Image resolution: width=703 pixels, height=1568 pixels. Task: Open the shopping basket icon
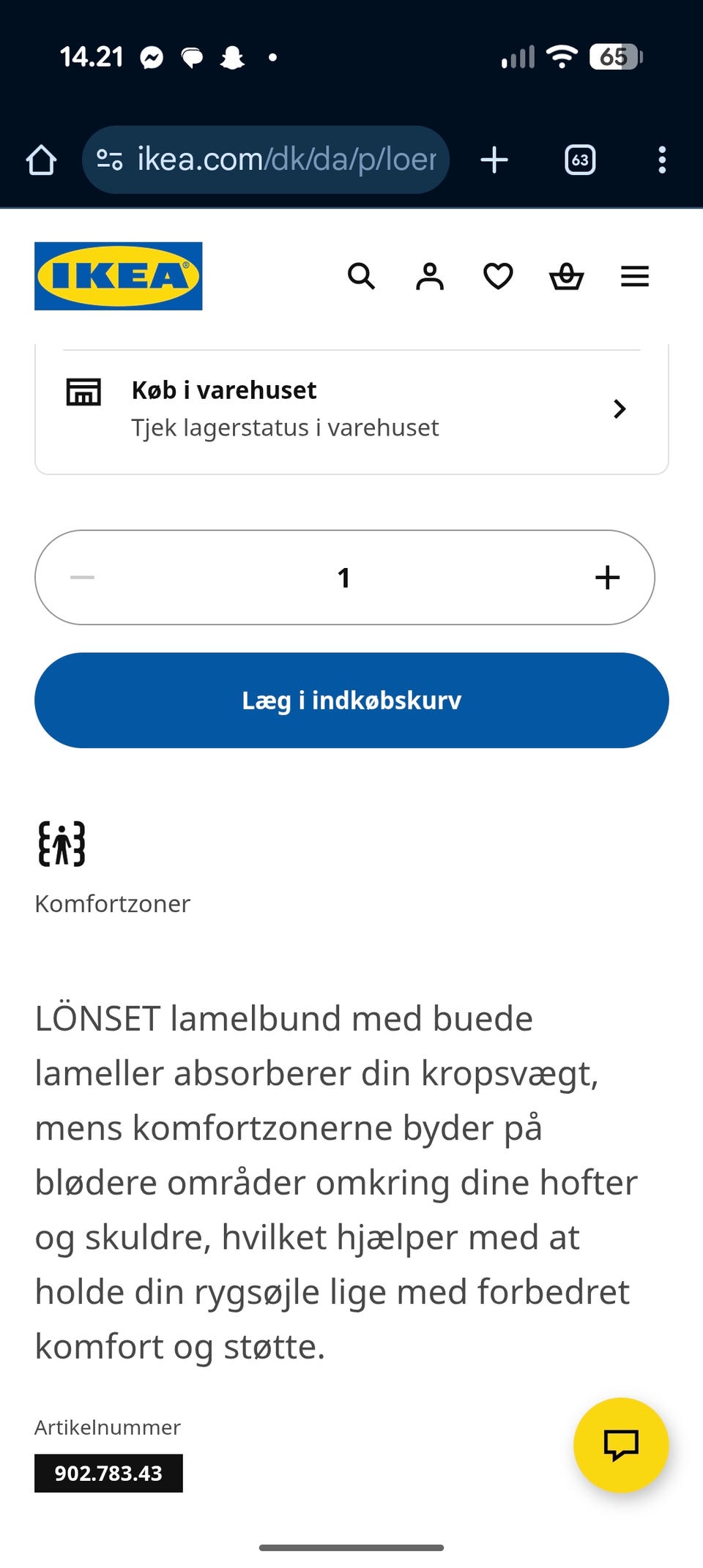tap(566, 276)
